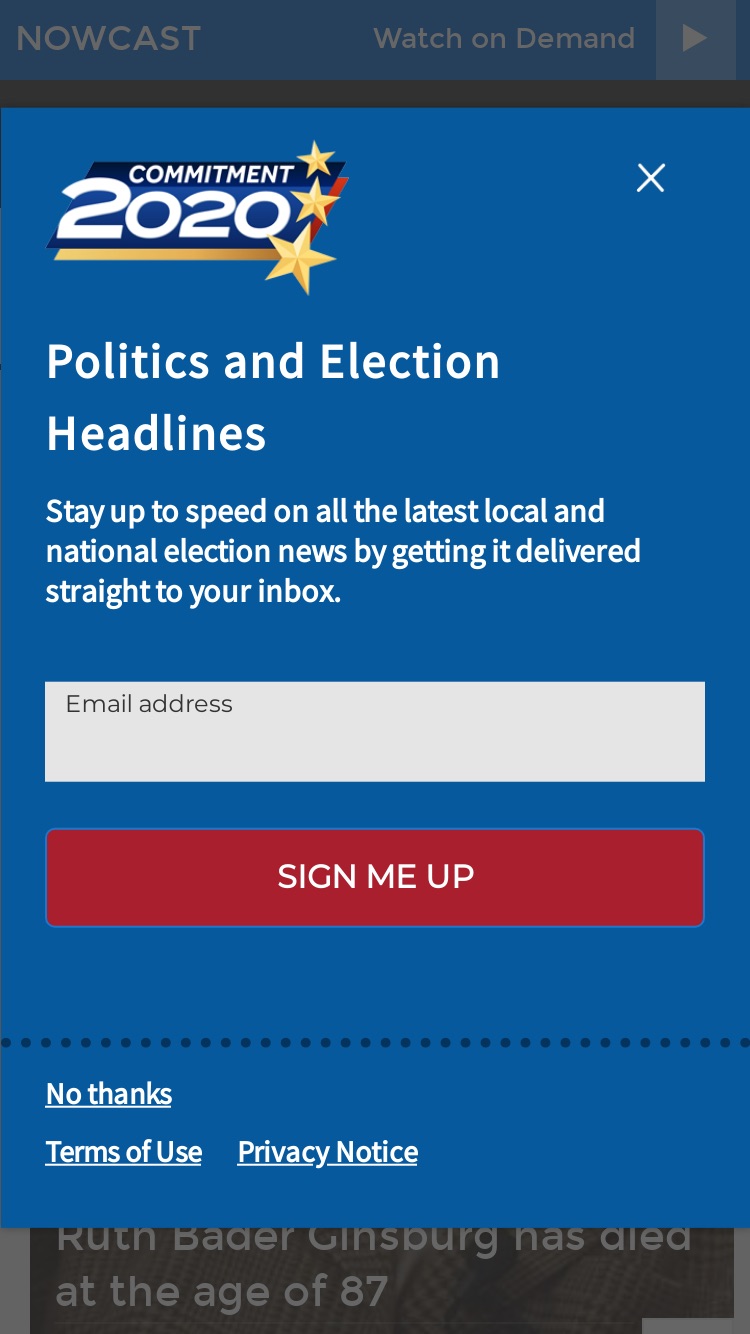
Task: Tap the SIGN ME UP button
Action: pyautogui.click(x=375, y=877)
